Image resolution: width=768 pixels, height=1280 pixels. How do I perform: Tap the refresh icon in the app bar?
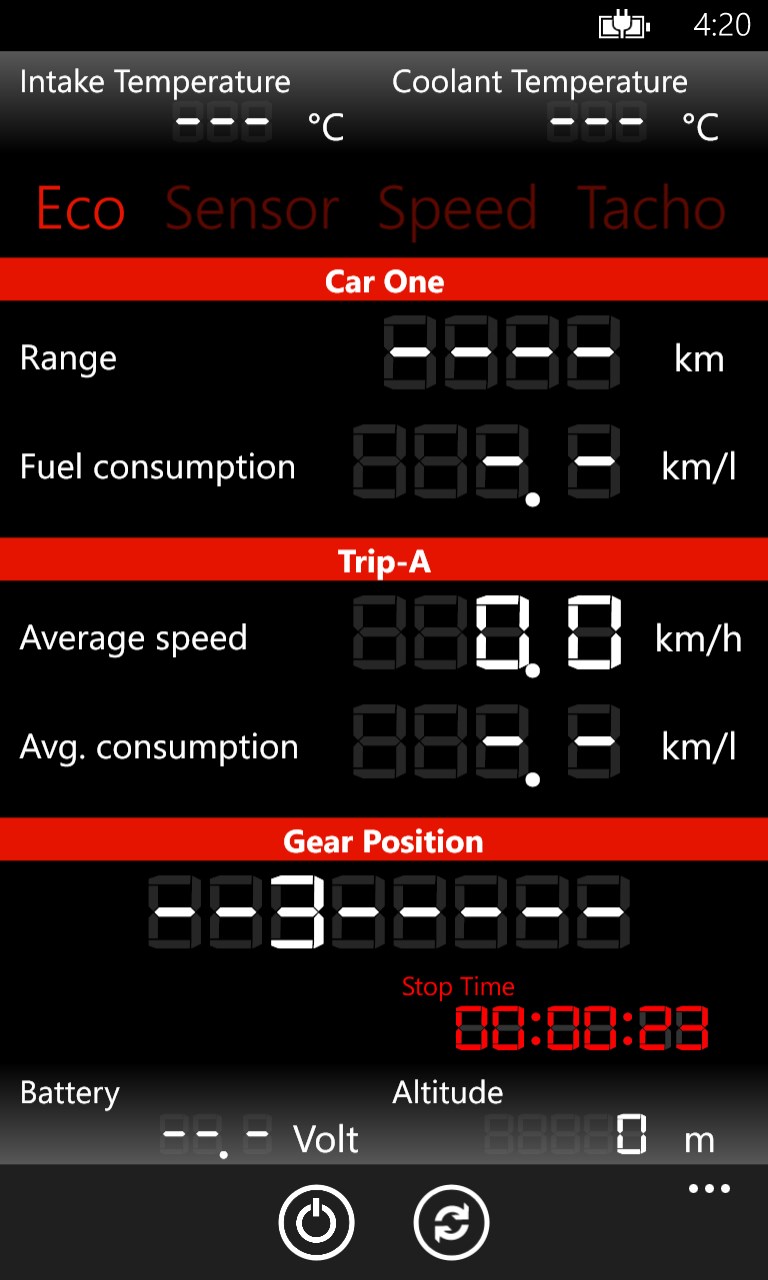pyautogui.click(x=451, y=1222)
